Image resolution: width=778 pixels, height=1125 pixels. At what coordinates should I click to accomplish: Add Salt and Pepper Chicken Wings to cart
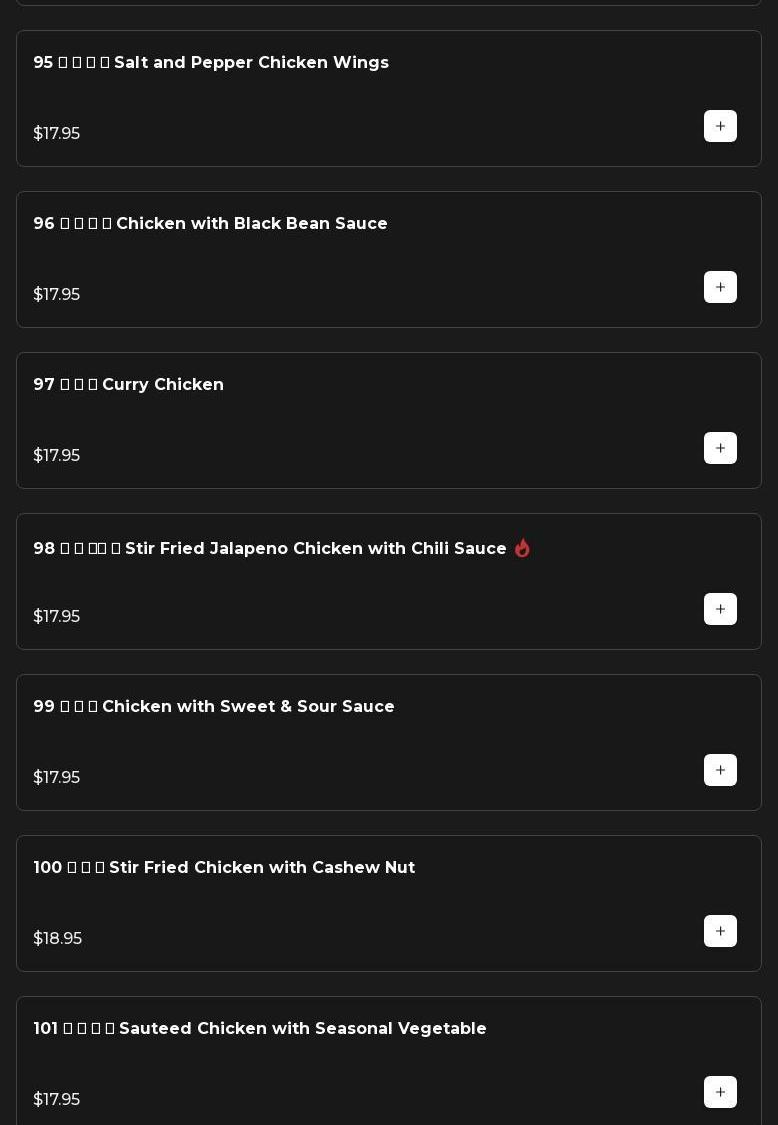[x=720, y=126]
